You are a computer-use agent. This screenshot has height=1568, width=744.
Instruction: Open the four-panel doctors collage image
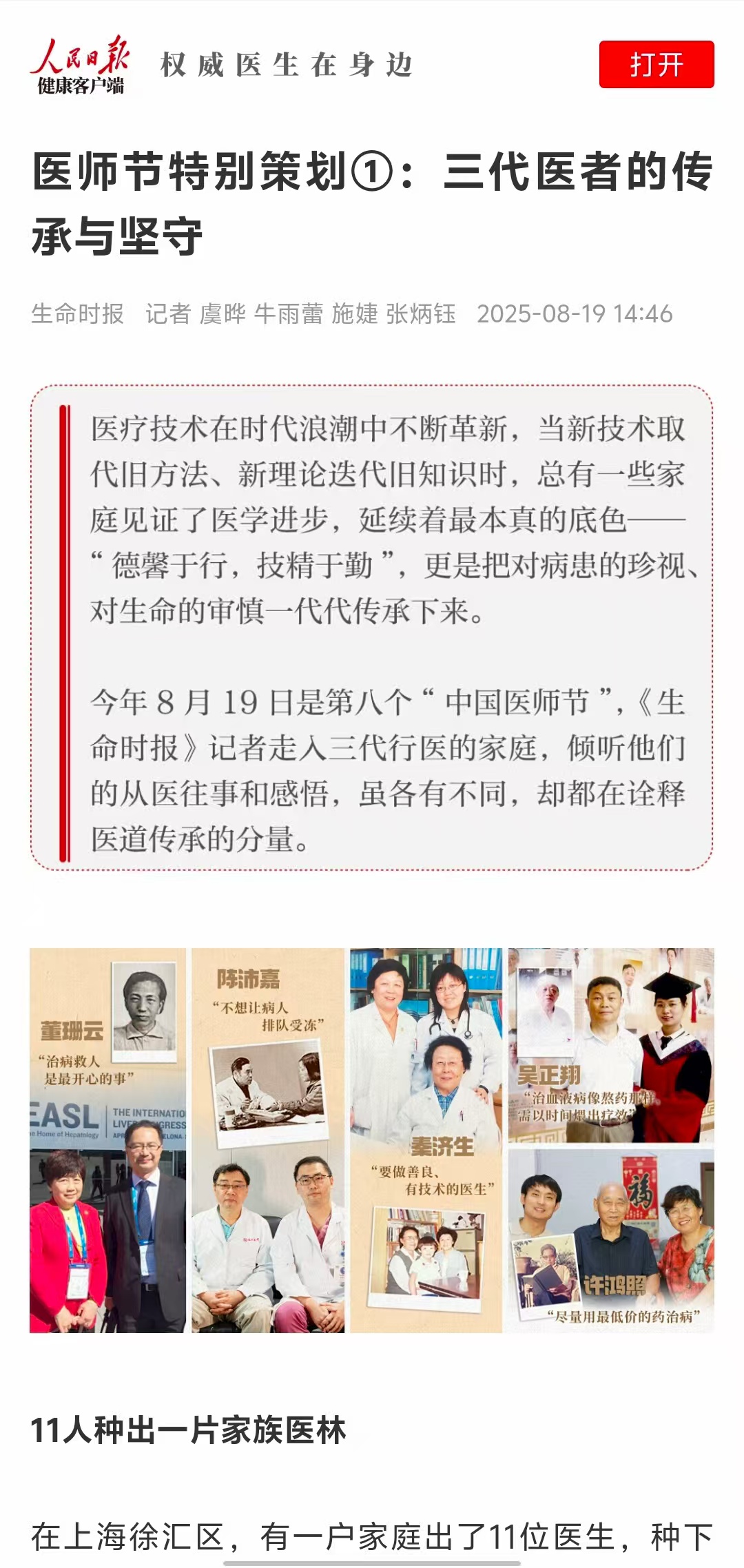(372, 1139)
